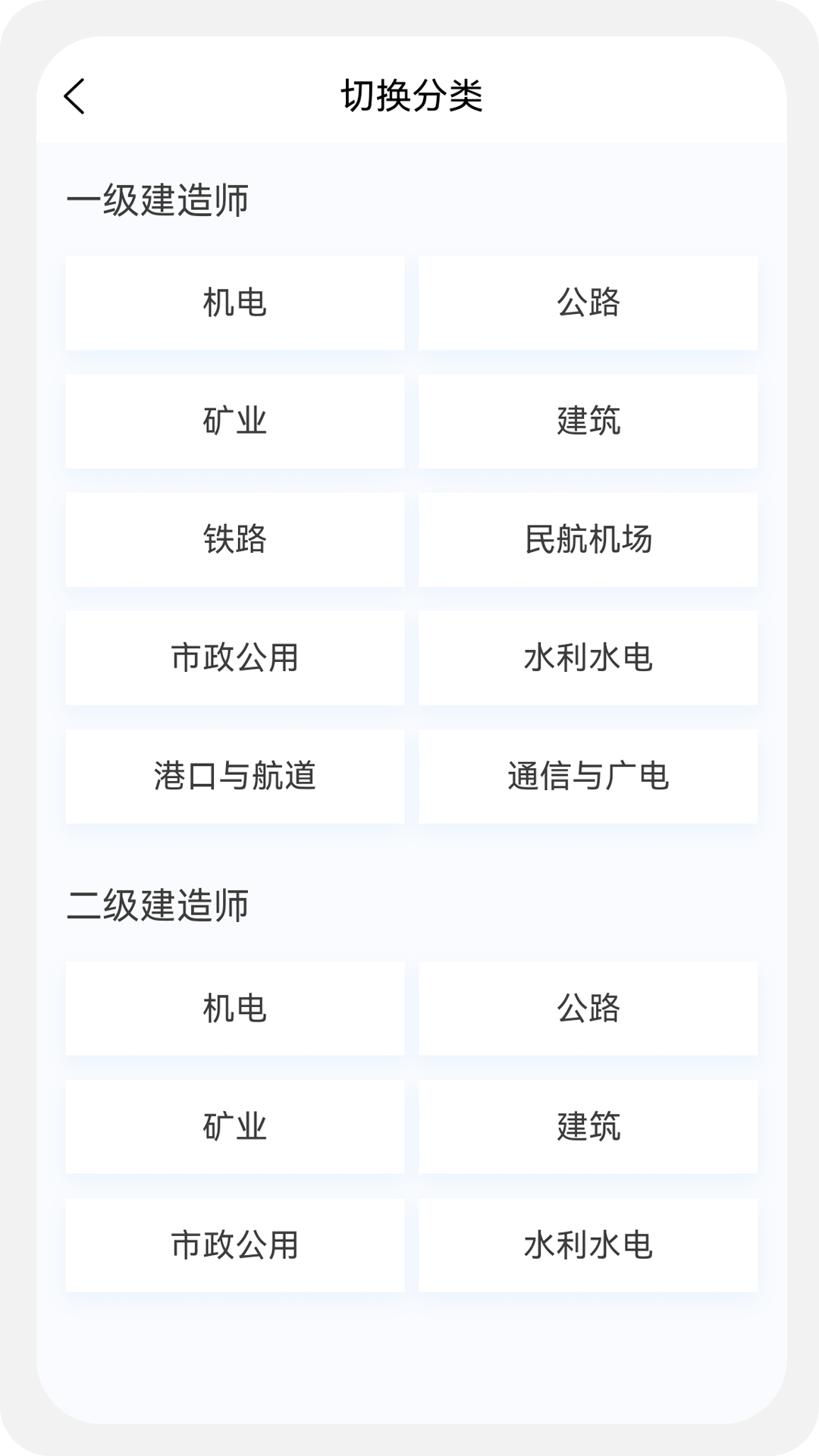Choose 民航机场 under 一级建造师
The image size is (819, 1456).
click(x=588, y=540)
